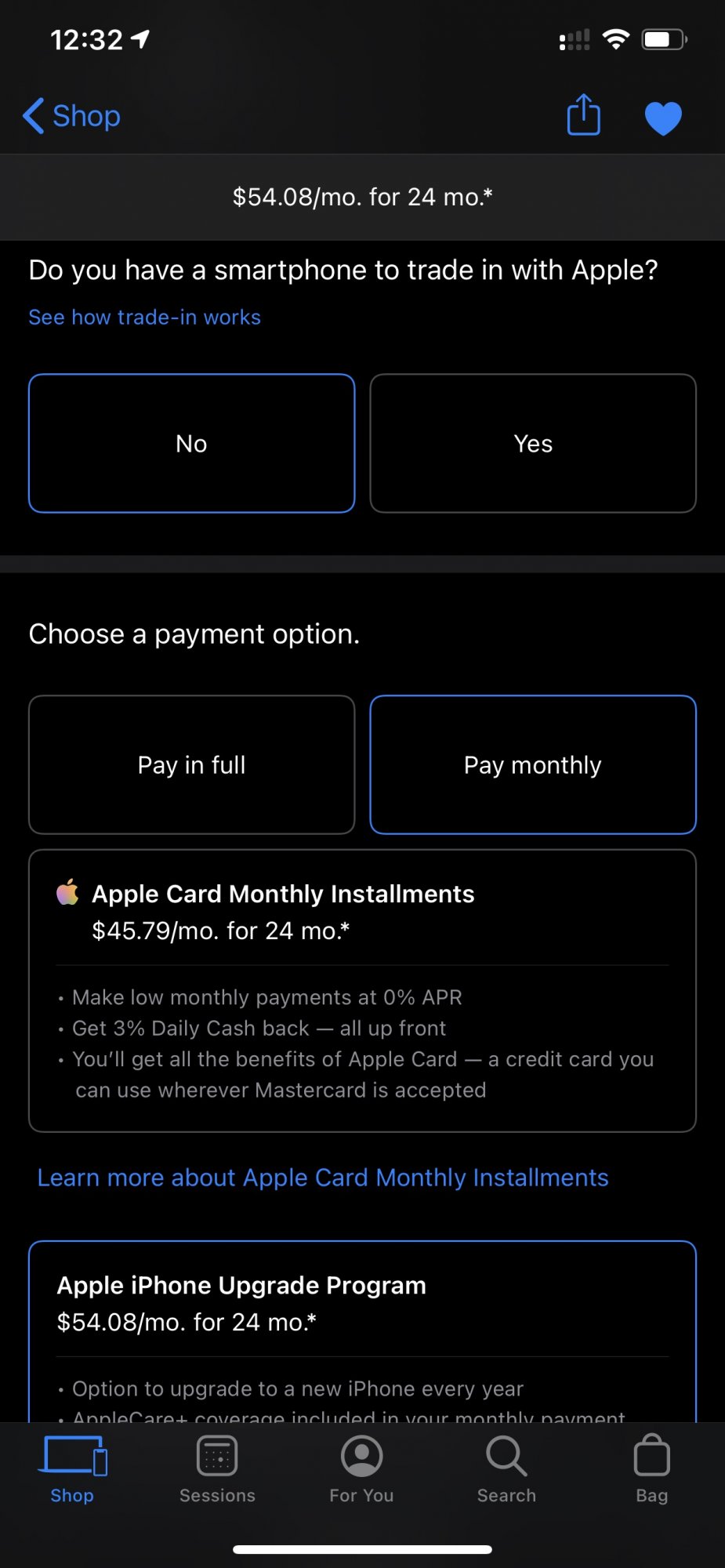
Task: Choose Pay monthly option
Action: (533, 764)
